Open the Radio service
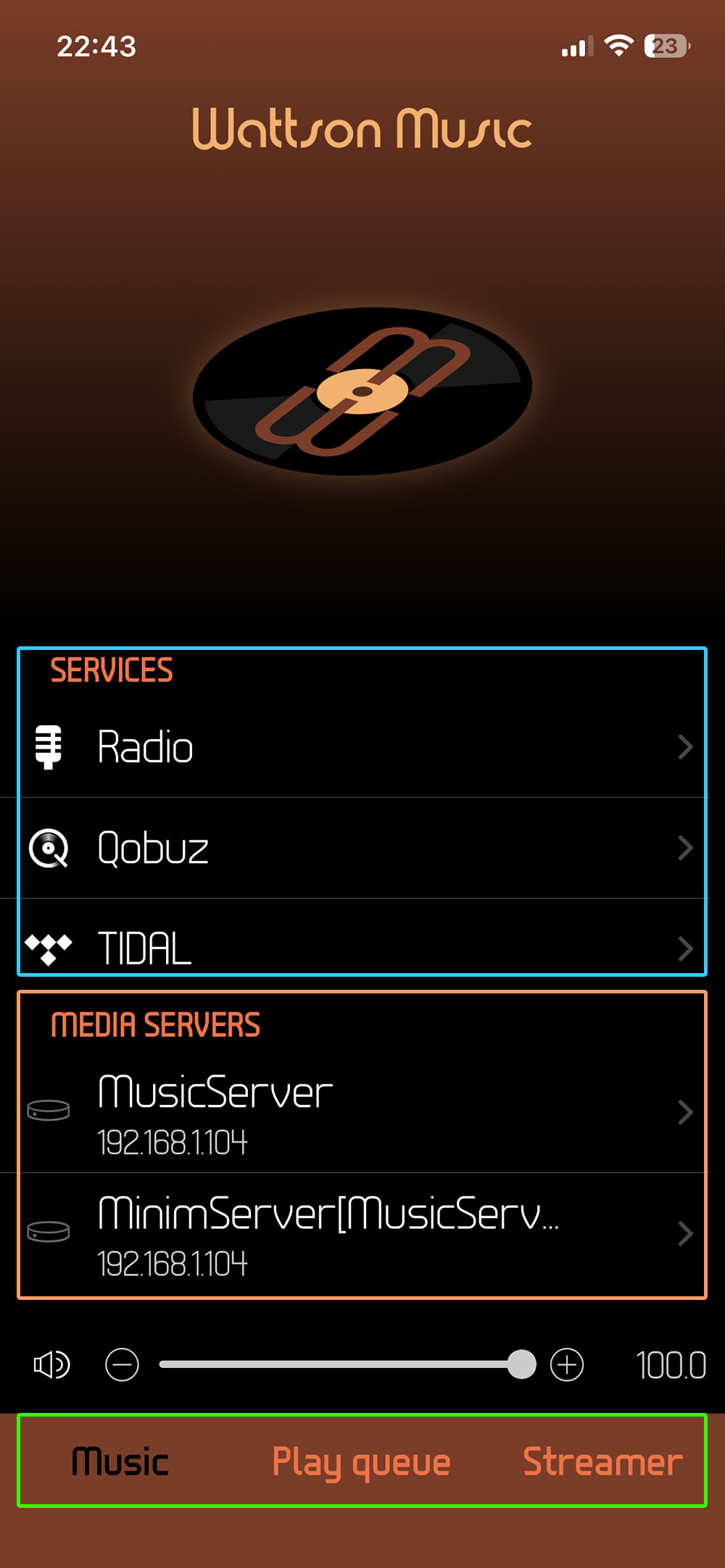The height and width of the screenshot is (1568, 725). (x=362, y=747)
